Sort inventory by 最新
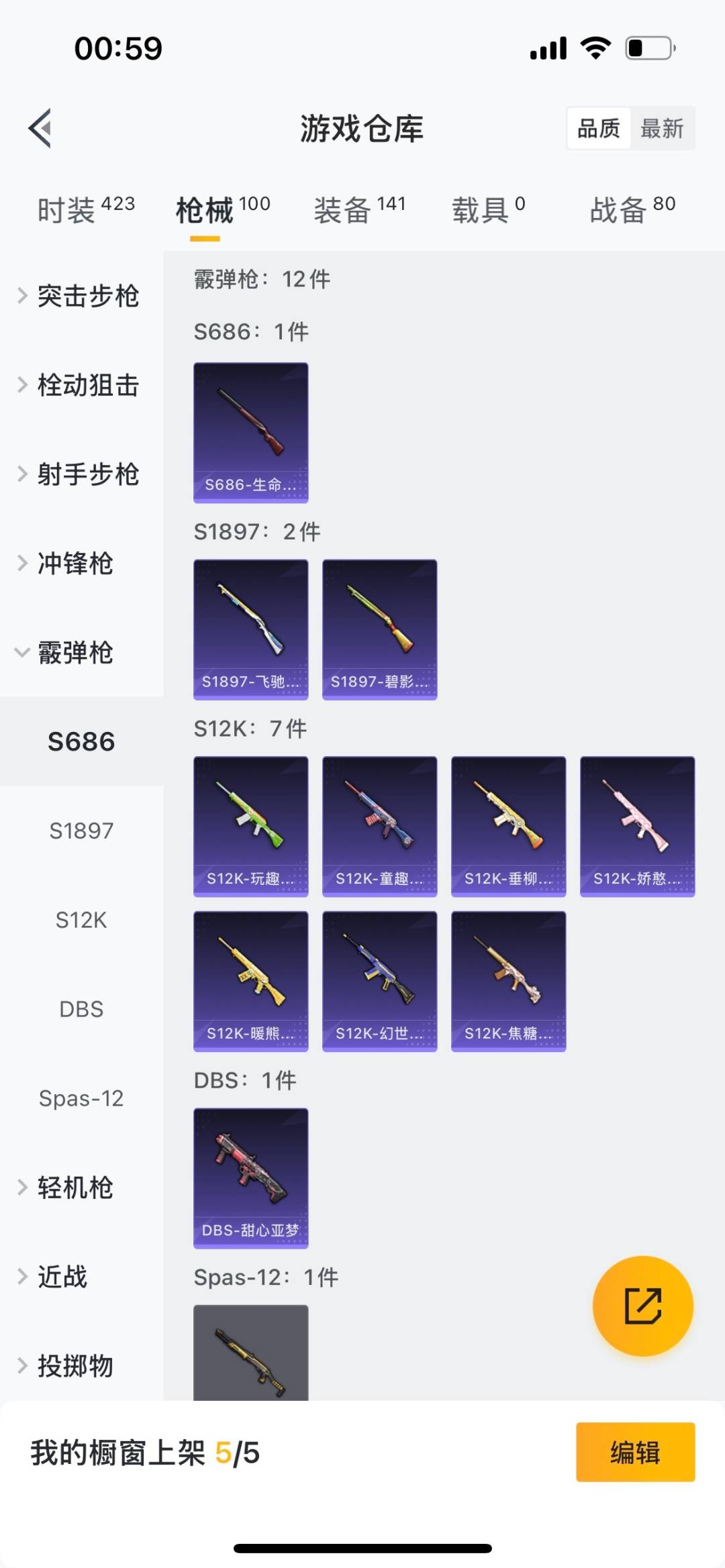Screen dimensions: 725x1568 661,128
